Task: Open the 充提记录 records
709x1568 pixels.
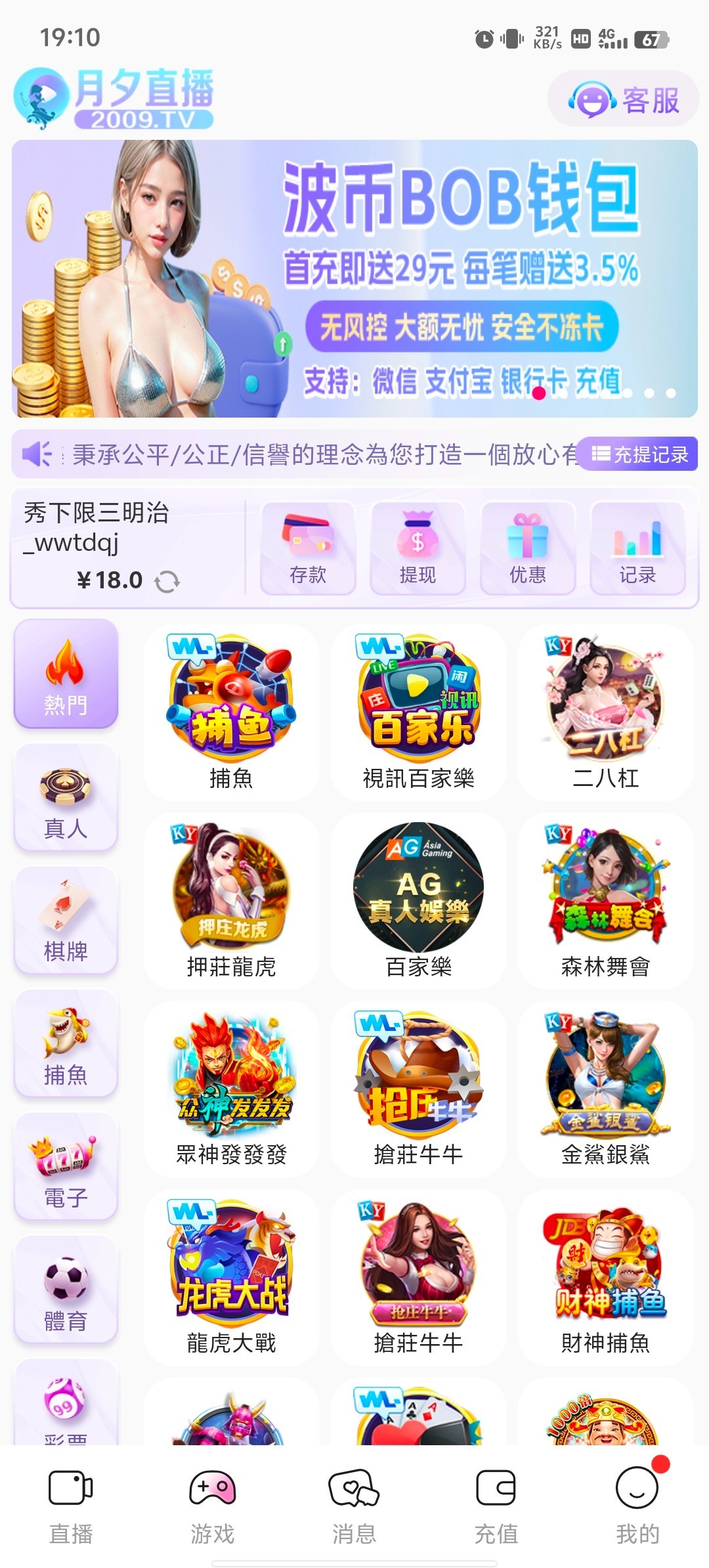Action: [639, 454]
